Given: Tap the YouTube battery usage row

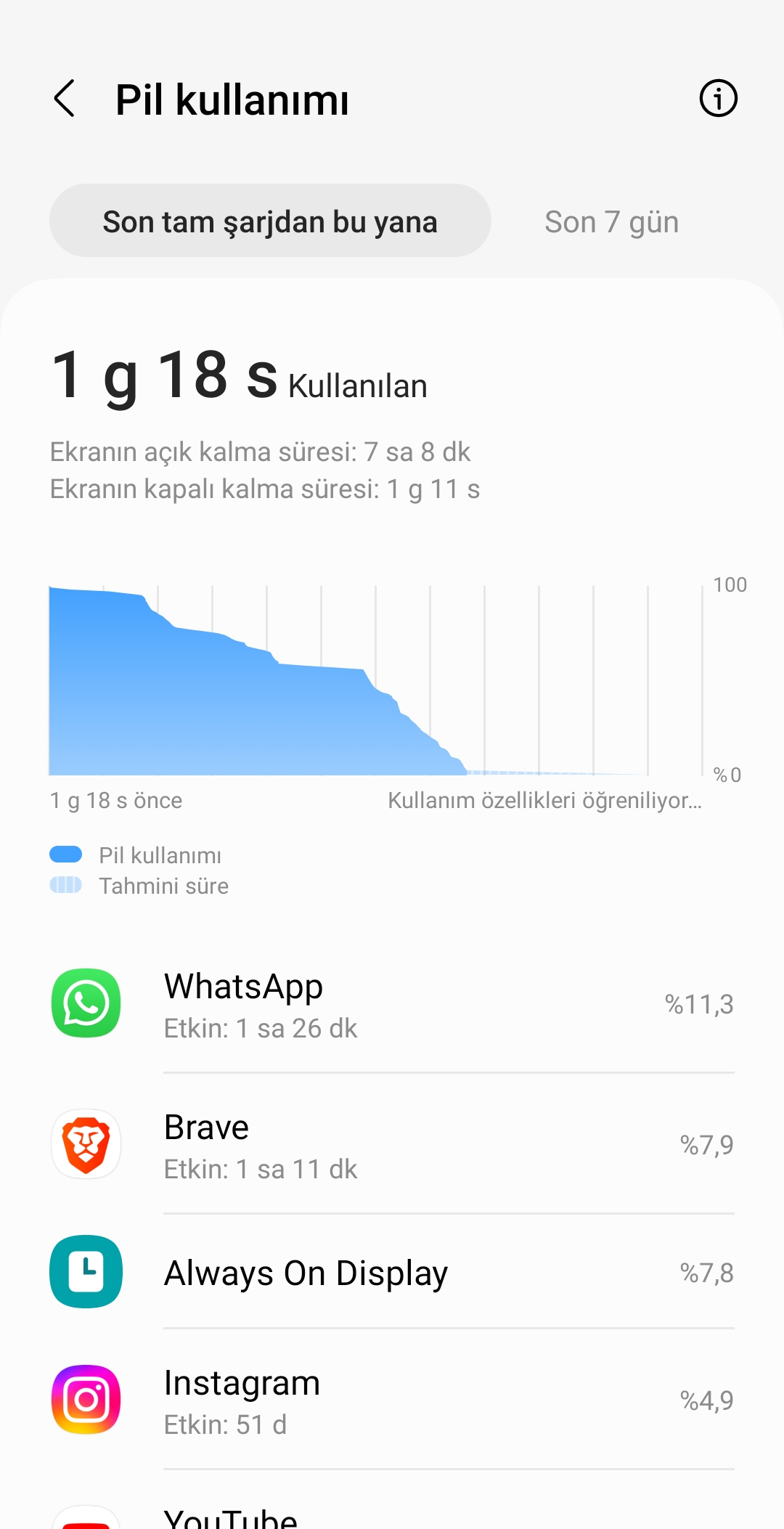Looking at the screenshot, I should (392, 1516).
